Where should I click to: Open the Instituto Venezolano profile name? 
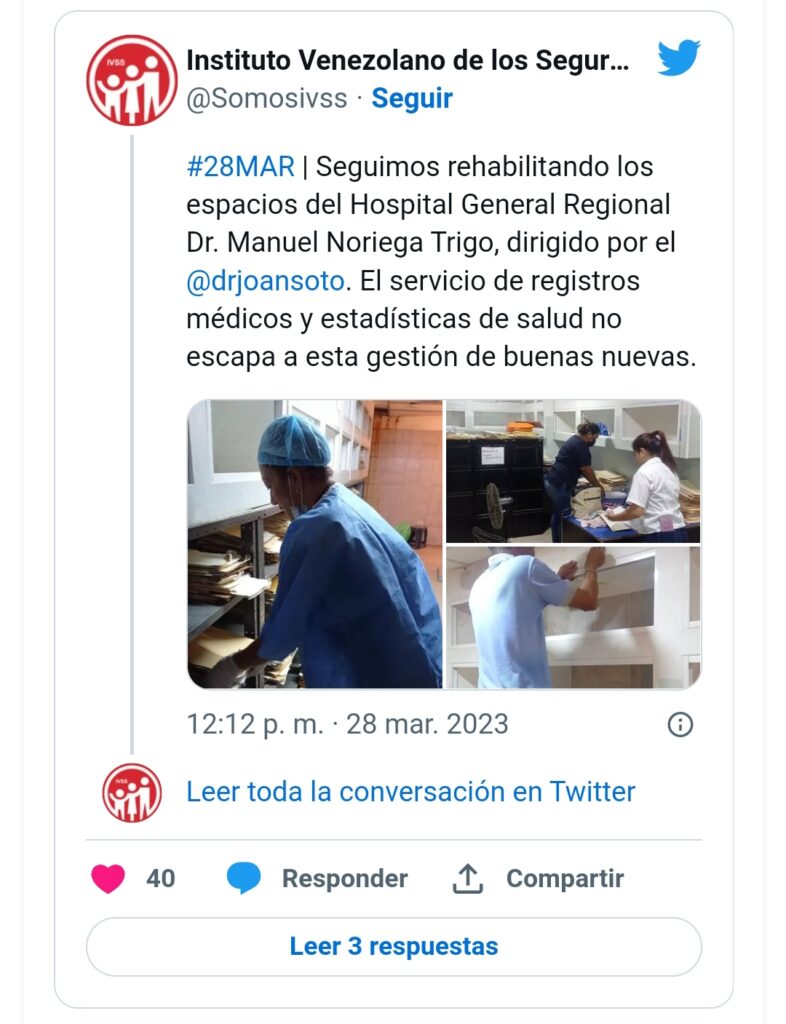408,60
